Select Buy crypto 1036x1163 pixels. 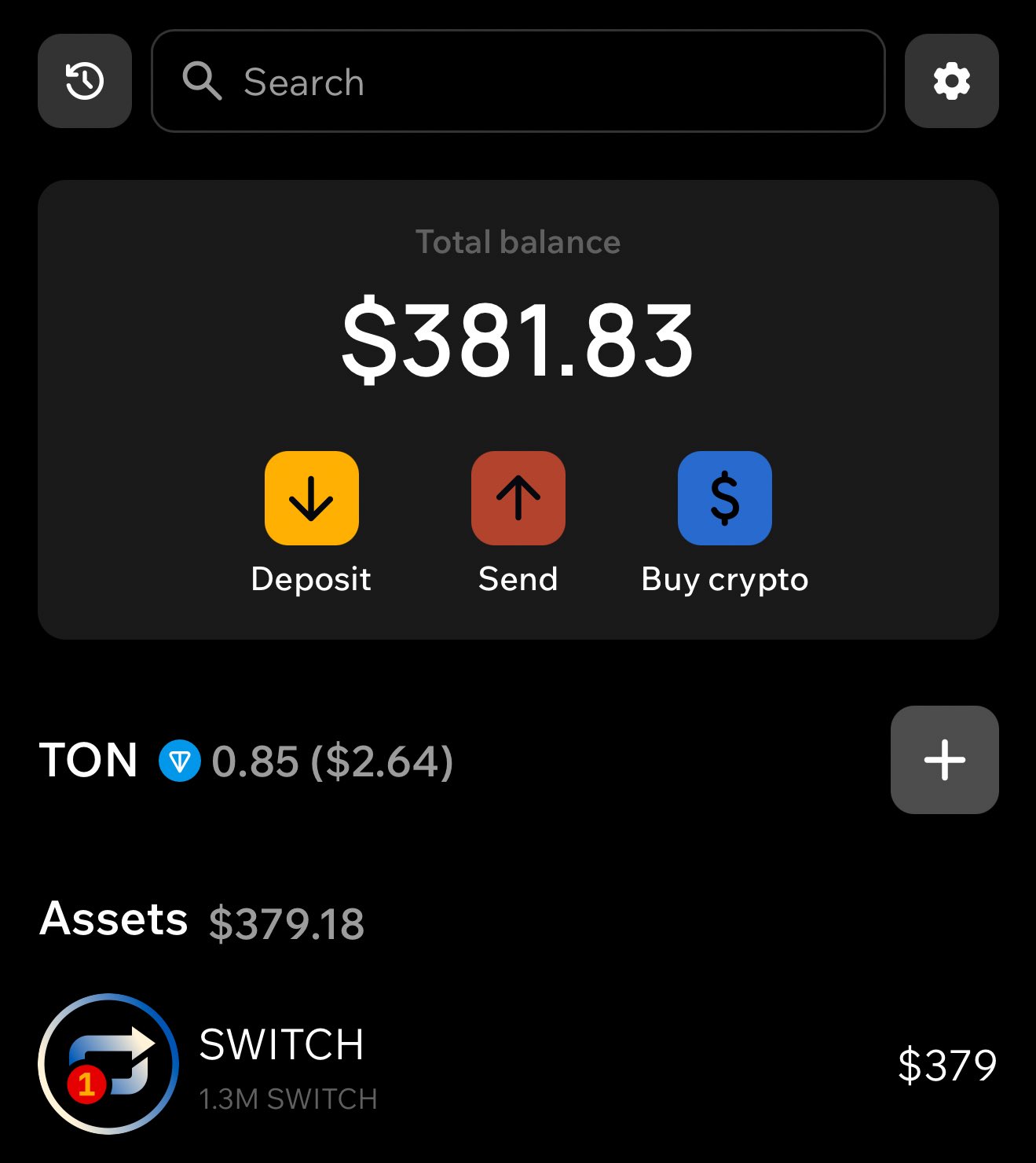tap(724, 498)
